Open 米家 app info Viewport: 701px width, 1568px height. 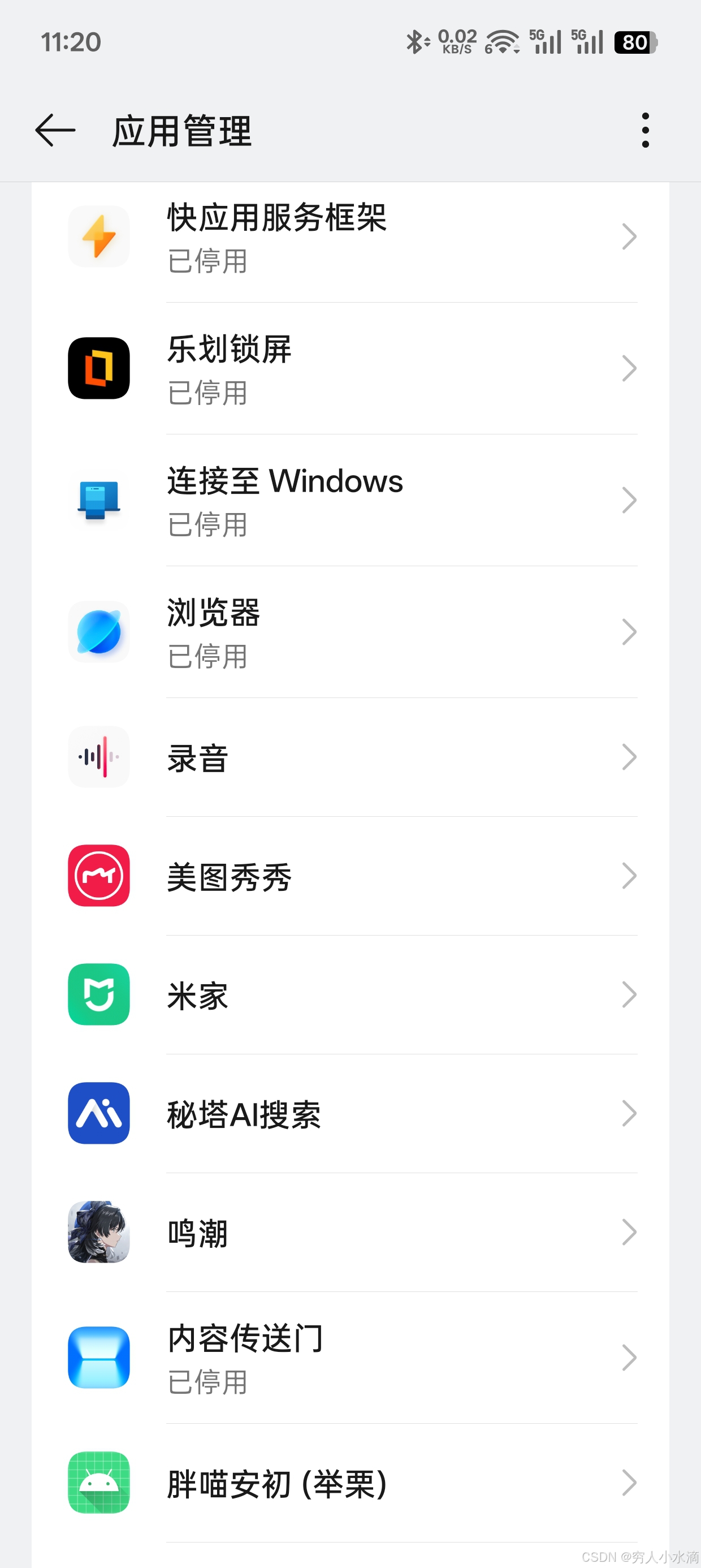[x=350, y=994]
